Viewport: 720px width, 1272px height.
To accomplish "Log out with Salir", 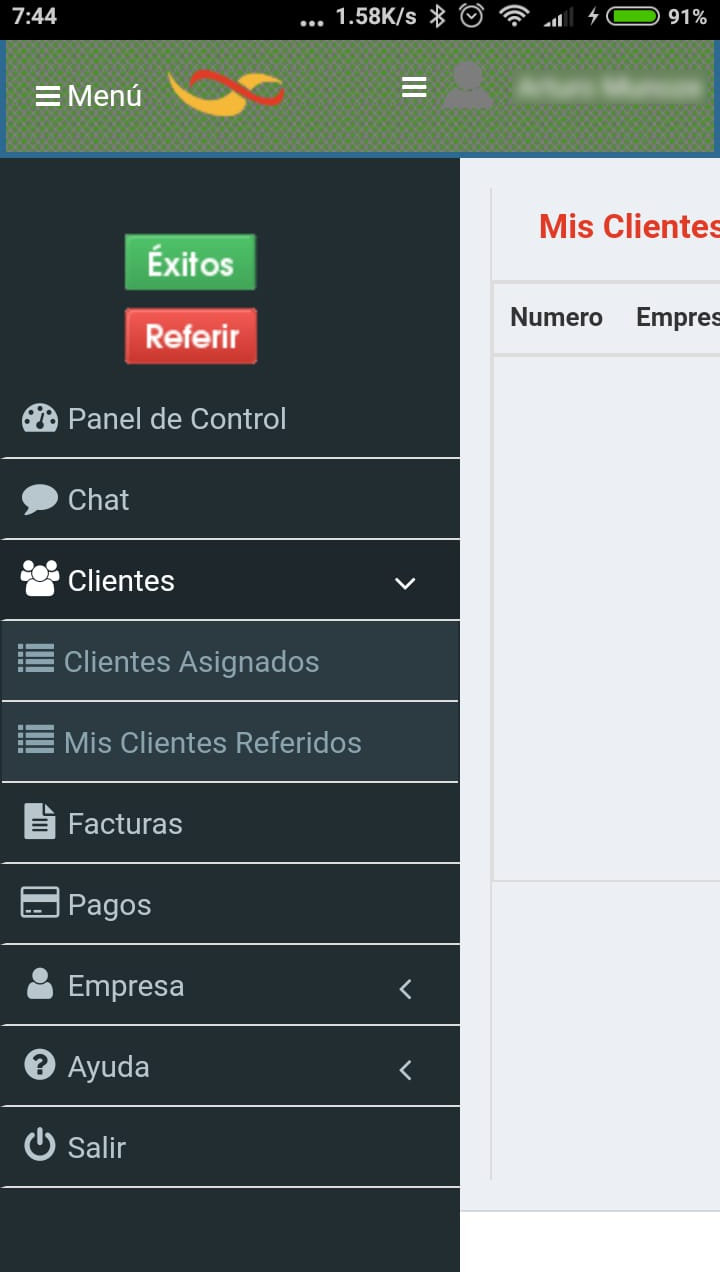I will [x=96, y=1147].
